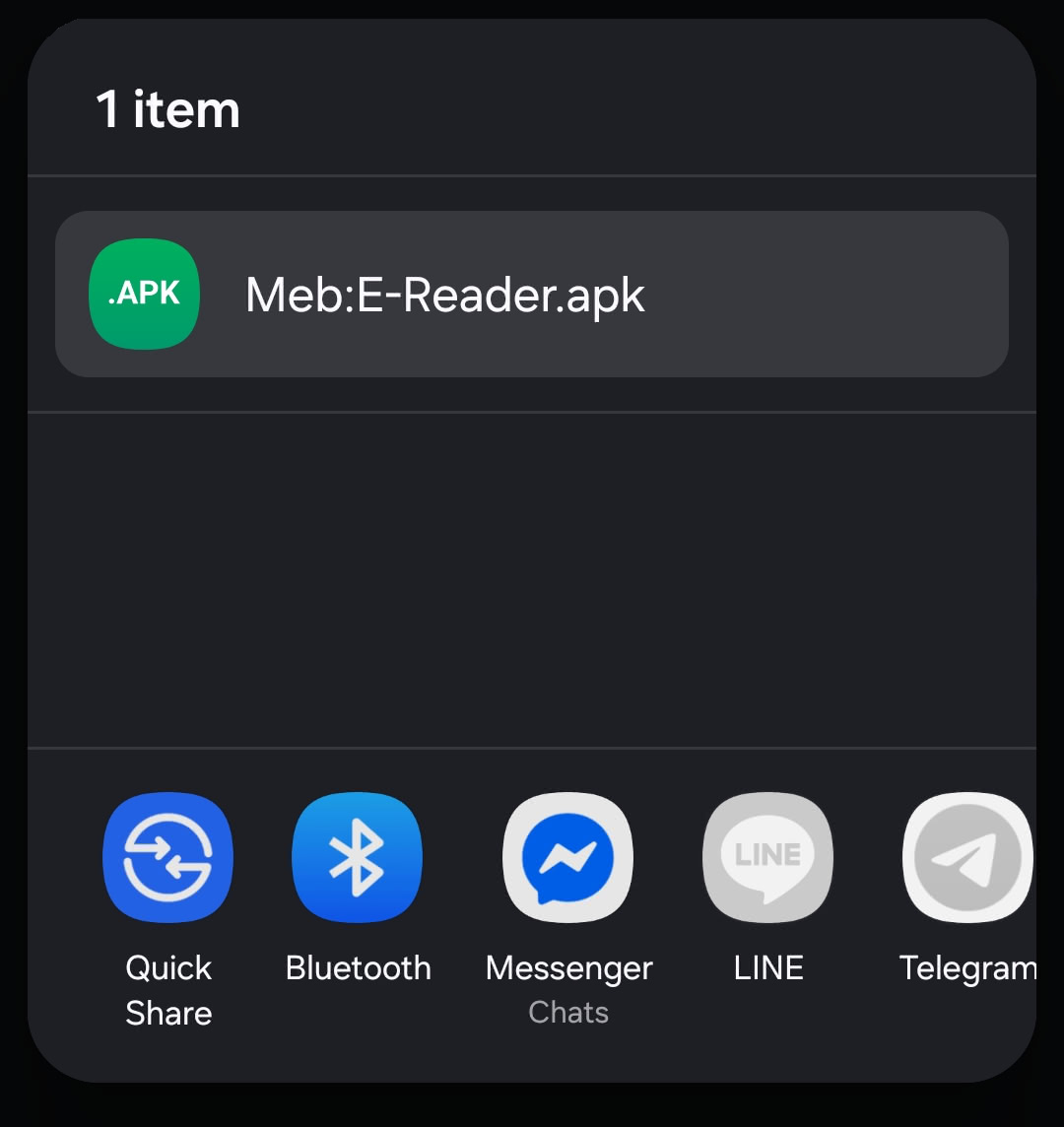Share the file via Quick Share
This screenshot has height=1127, width=1064.
168,858
